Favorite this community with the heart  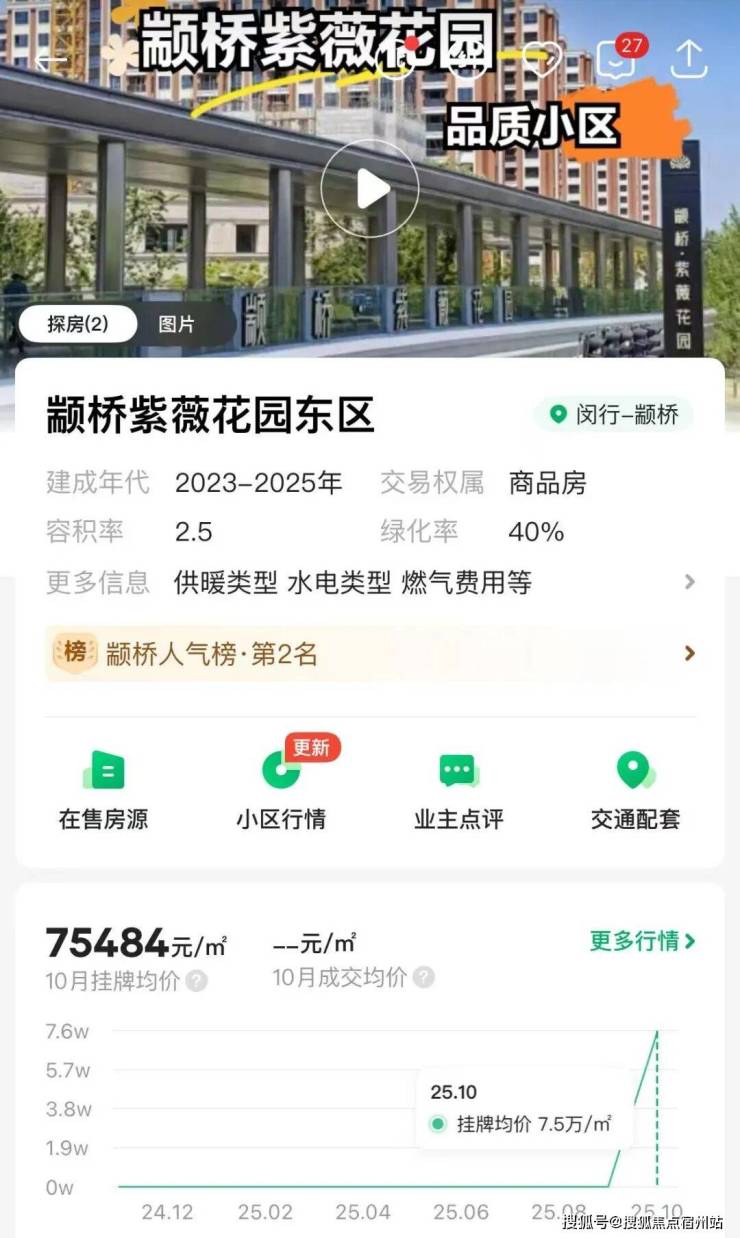543,60
